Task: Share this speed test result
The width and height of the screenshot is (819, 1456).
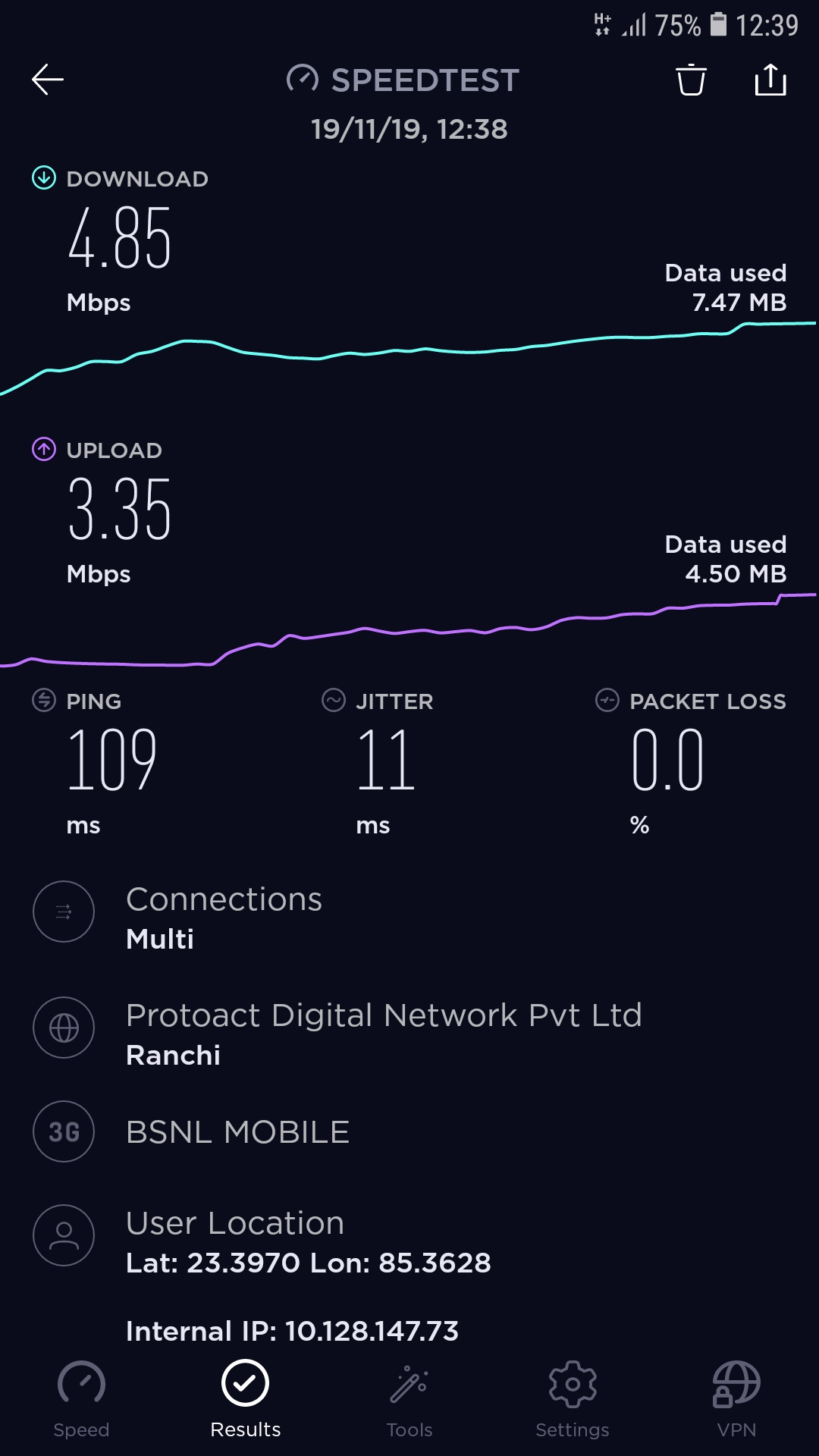Action: point(770,80)
